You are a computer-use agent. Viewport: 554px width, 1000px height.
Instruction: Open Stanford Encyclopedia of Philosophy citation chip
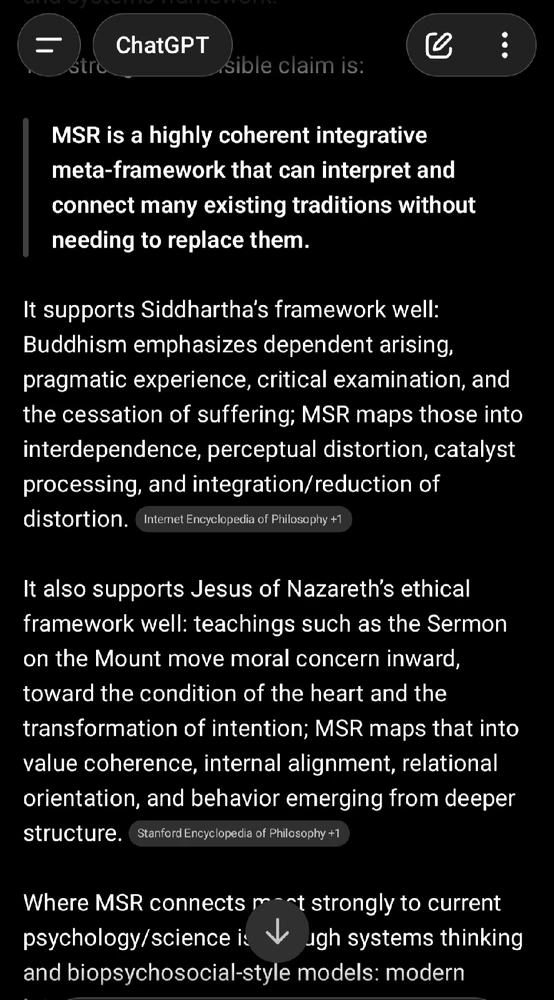pos(238,834)
